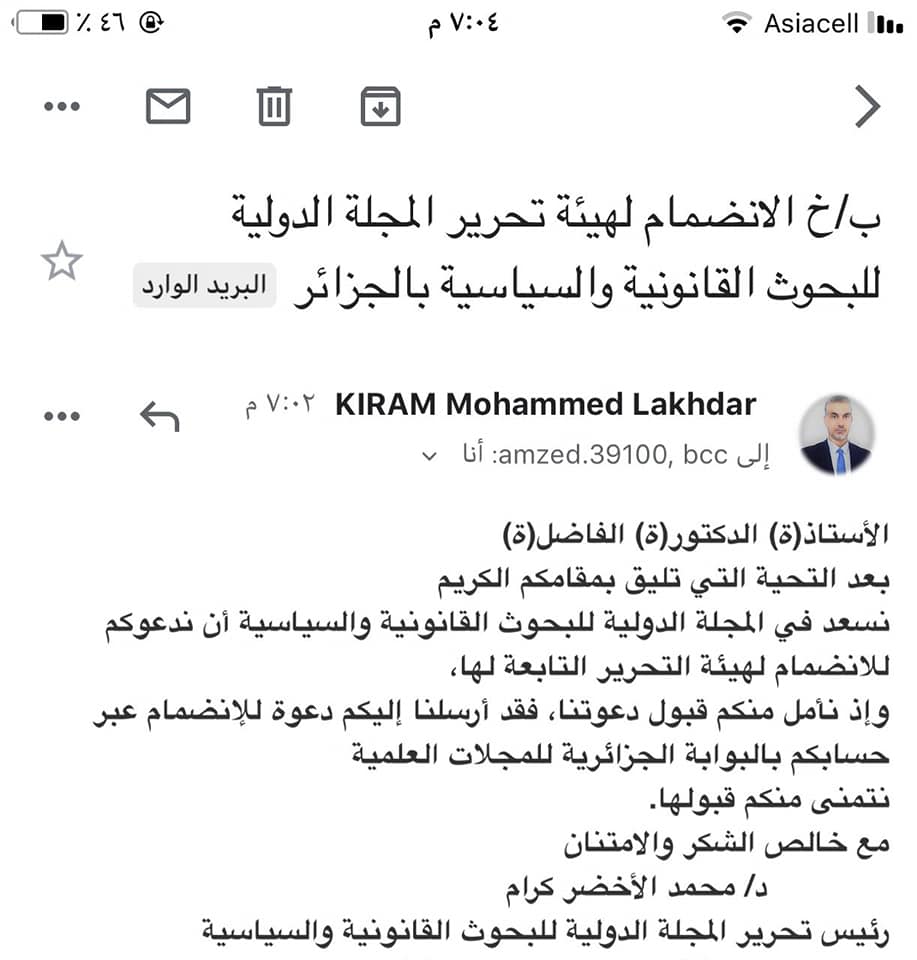Viewport: 917px width, 960px height.
Task: Star this email conversation
Action: pyautogui.click(x=61, y=263)
